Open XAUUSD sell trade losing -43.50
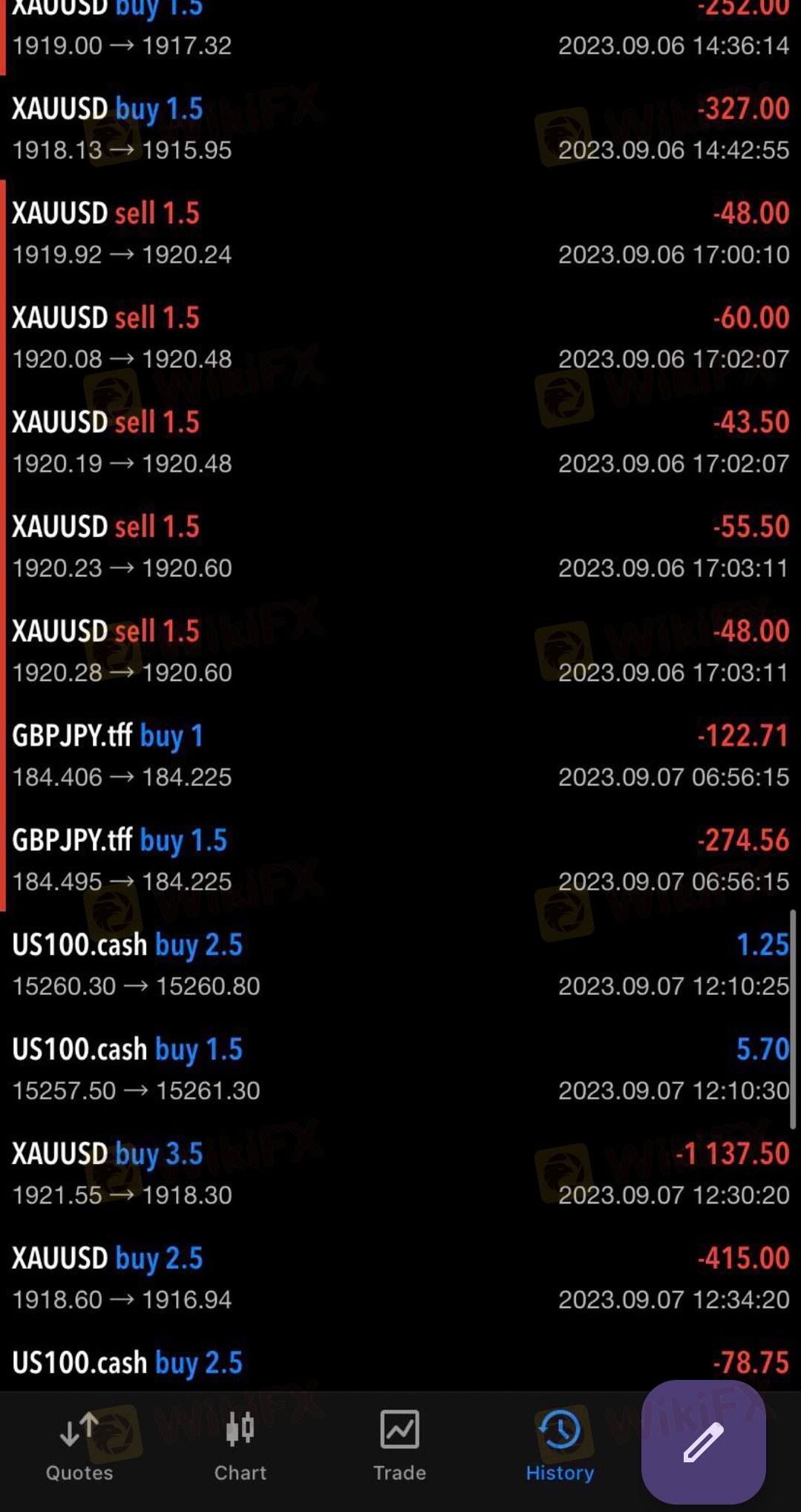Image resolution: width=801 pixels, height=1512 pixels. coord(401,442)
